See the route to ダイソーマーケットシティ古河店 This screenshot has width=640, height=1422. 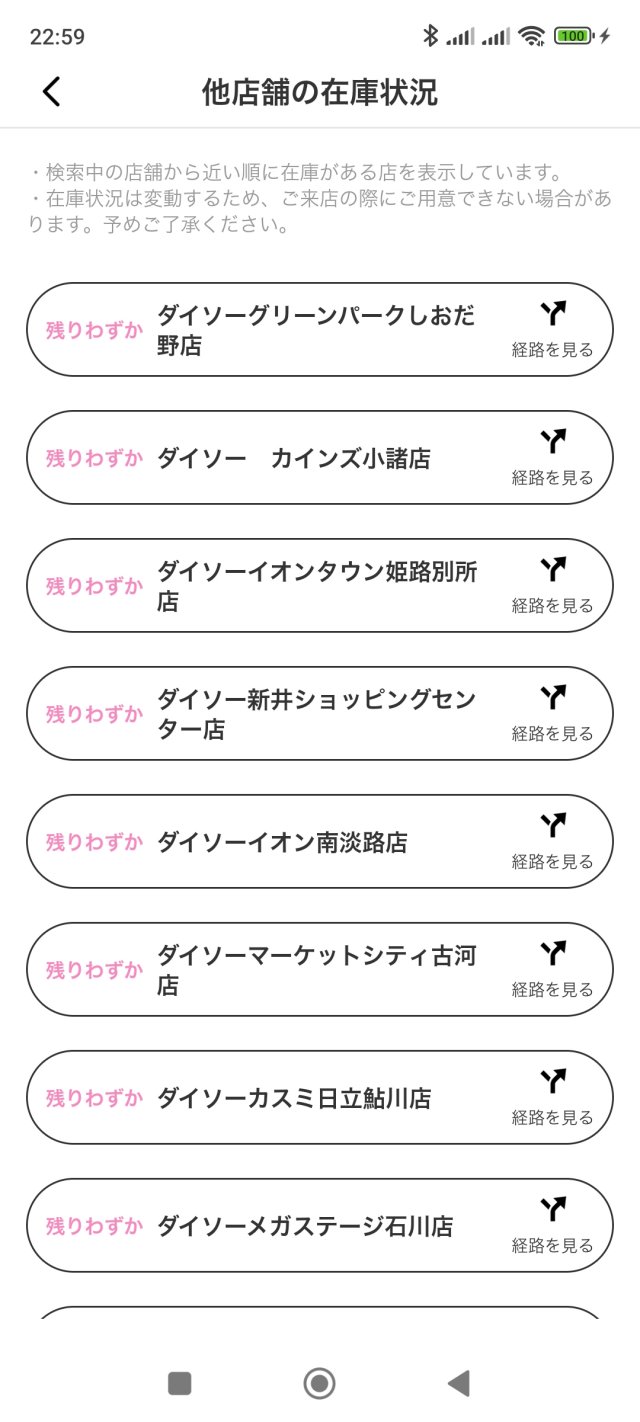553,969
